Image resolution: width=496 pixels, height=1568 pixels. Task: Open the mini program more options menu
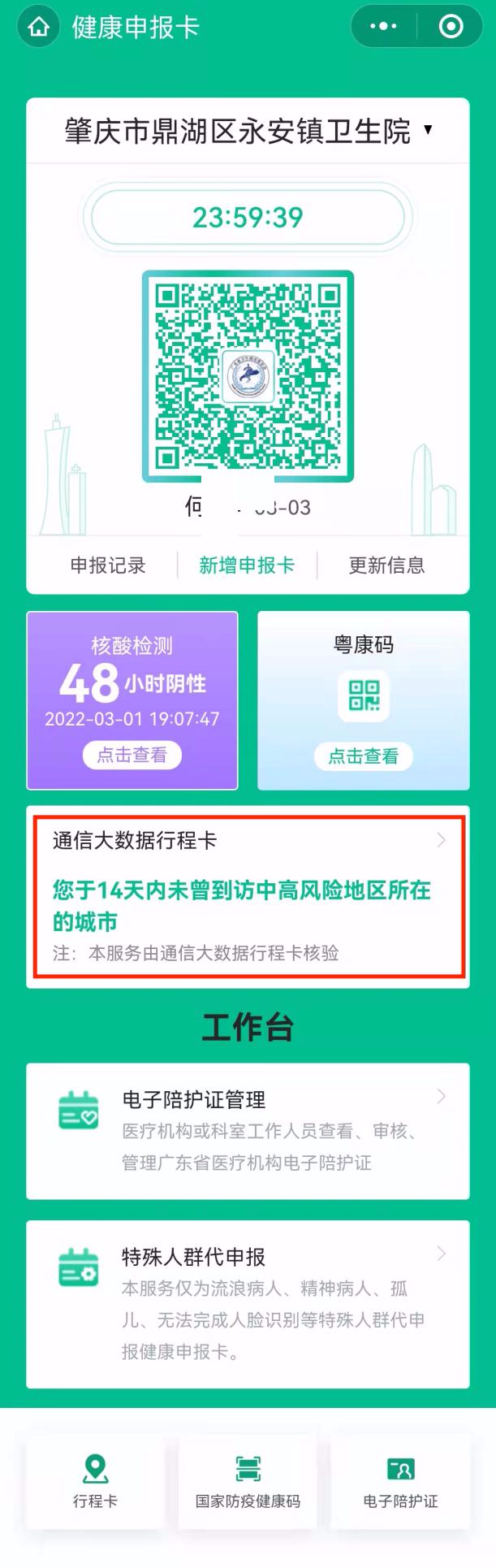point(383,27)
